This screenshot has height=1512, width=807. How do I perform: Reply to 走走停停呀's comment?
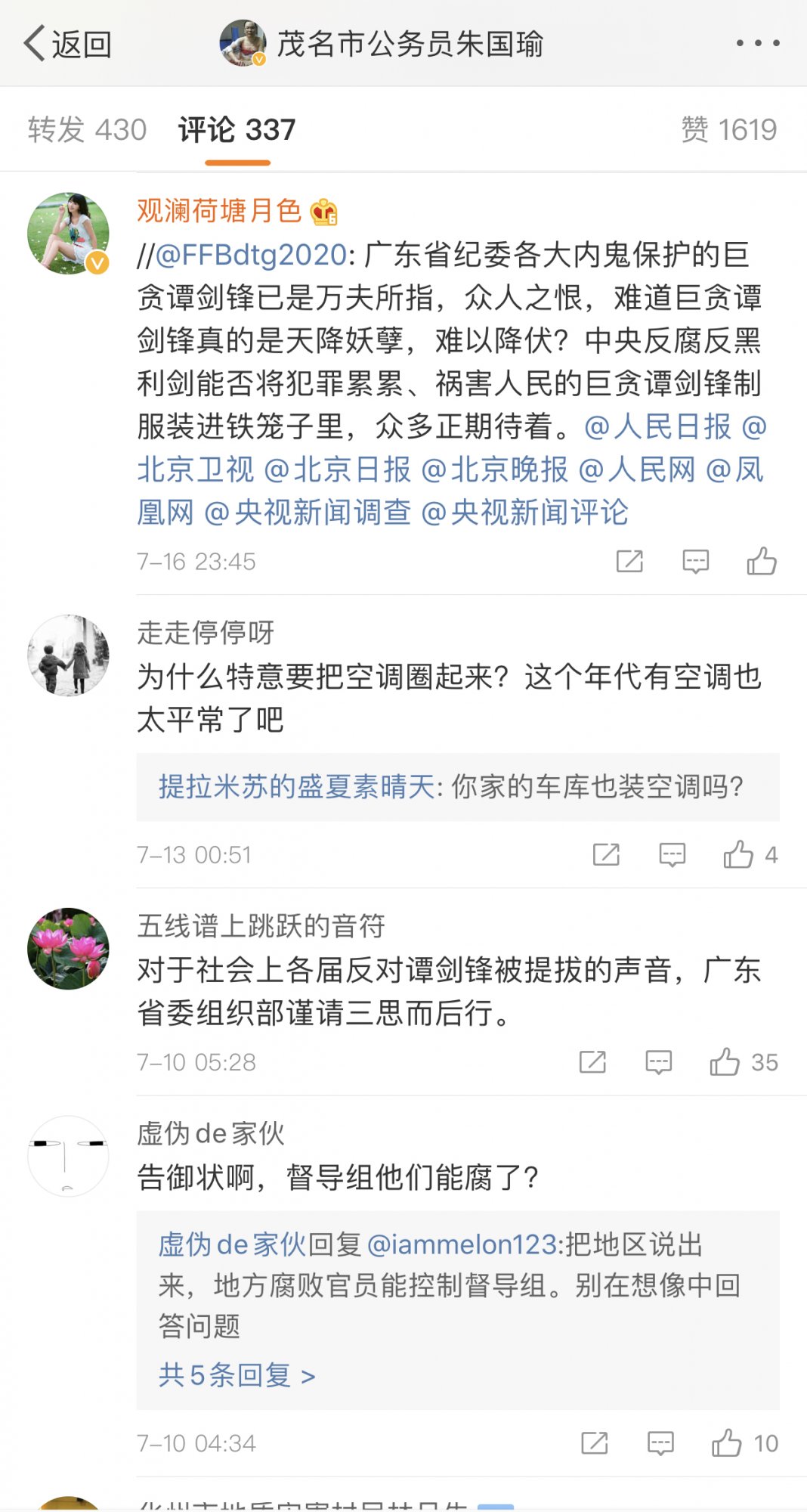click(672, 855)
